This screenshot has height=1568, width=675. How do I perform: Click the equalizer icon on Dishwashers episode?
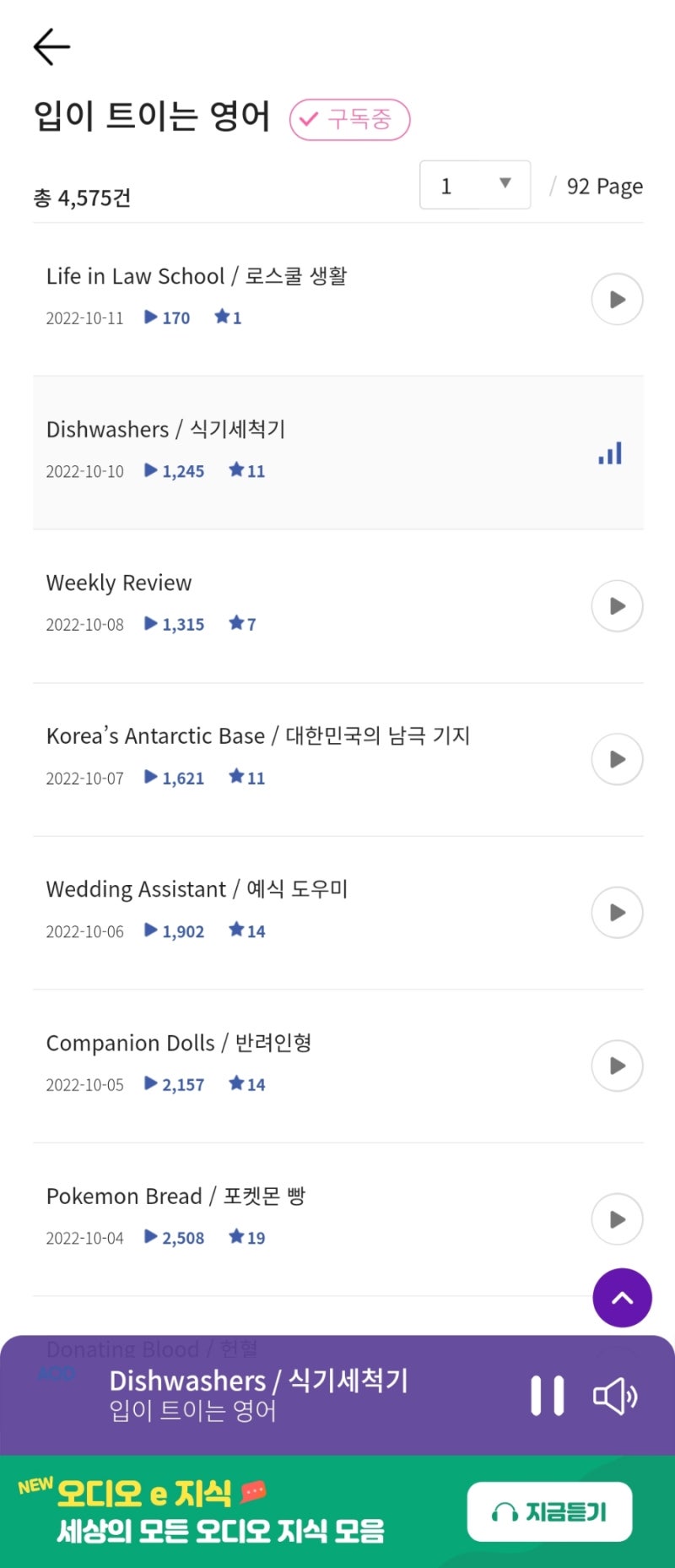(x=609, y=453)
